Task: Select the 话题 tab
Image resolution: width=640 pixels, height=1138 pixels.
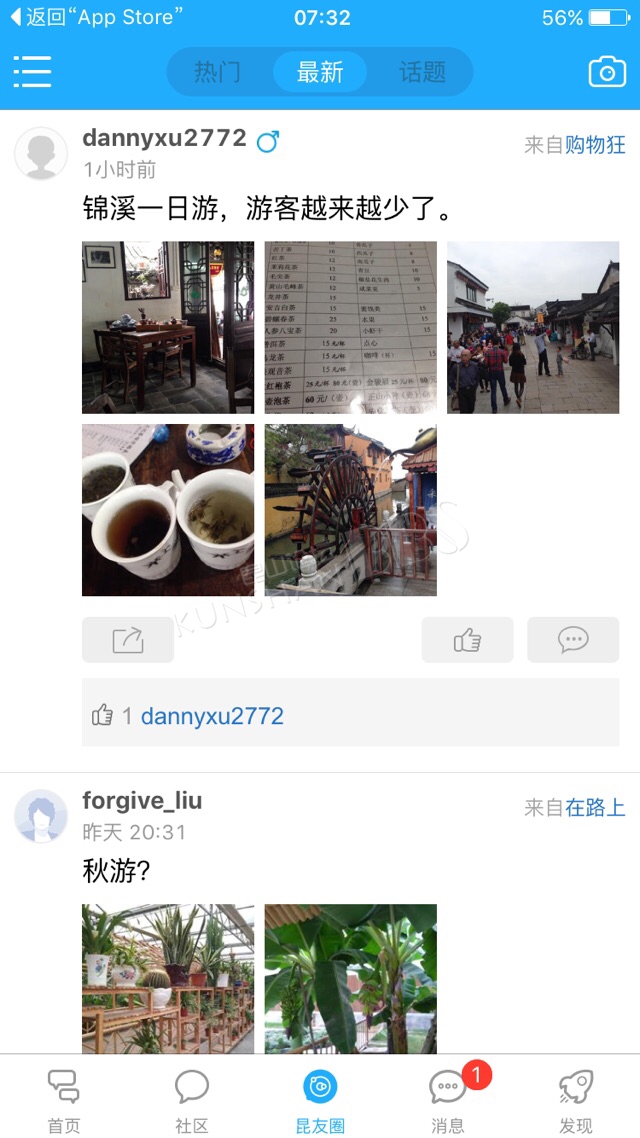Action: 422,72
